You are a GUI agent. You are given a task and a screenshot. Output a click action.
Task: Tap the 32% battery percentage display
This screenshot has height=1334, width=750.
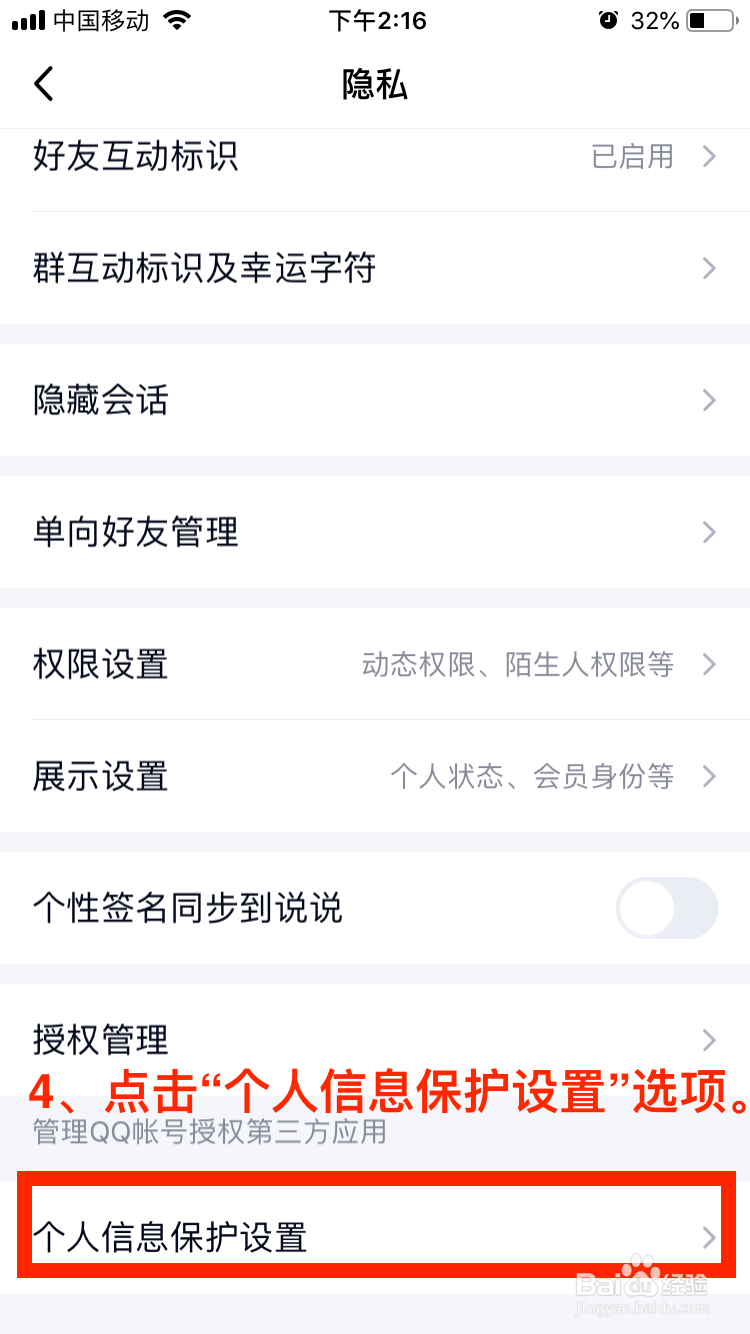point(655,20)
